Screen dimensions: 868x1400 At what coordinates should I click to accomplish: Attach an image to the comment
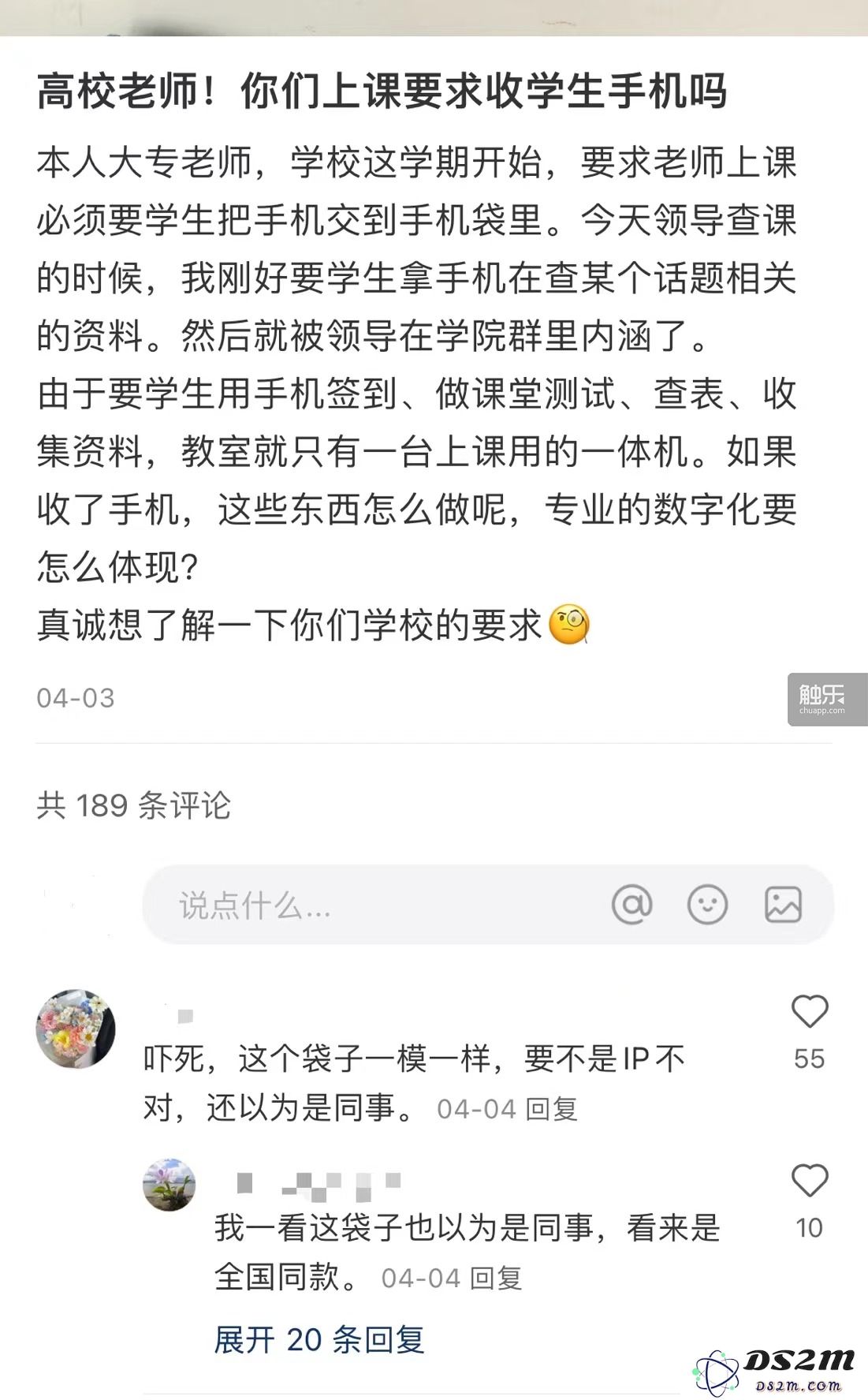click(783, 904)
